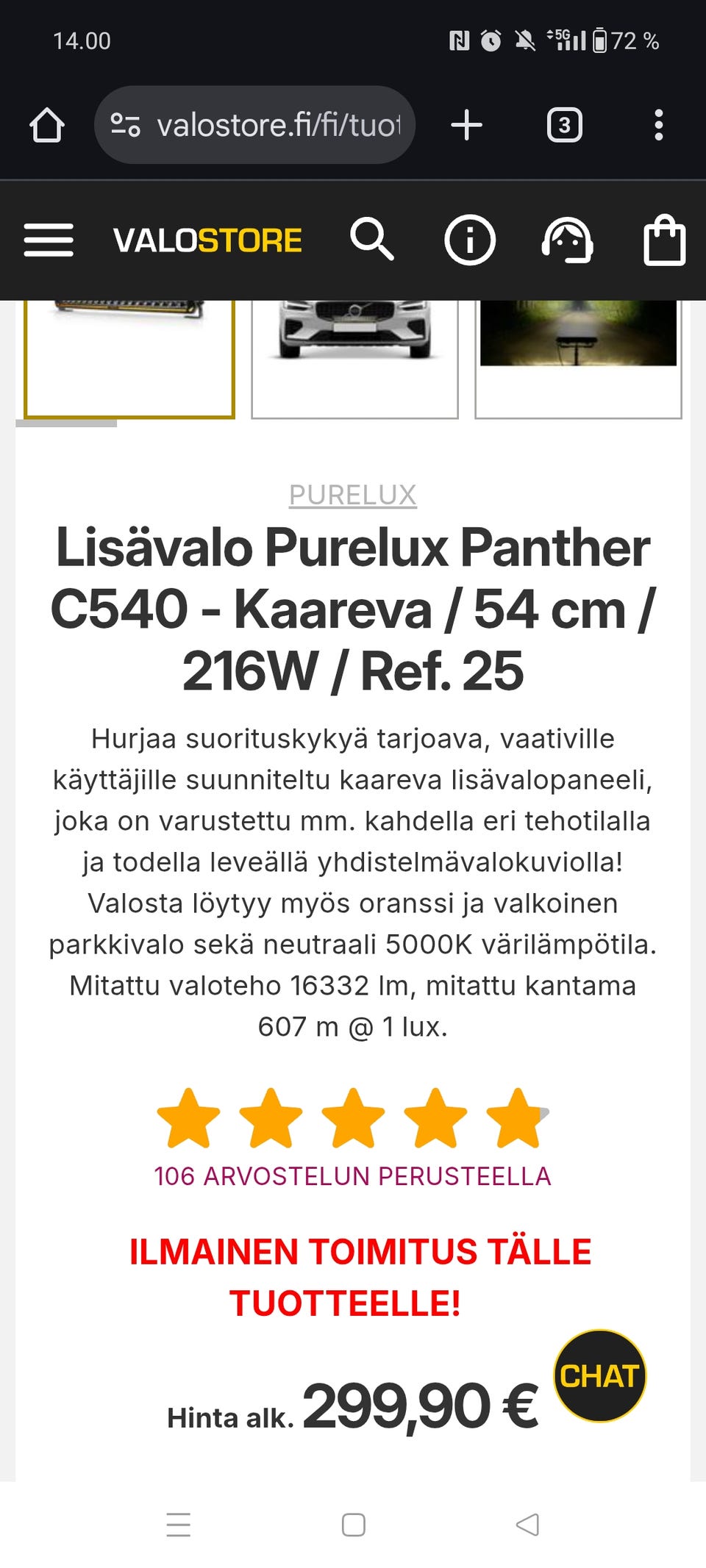The width and height of the screenshot is (706, 1568).
Task: Open a new browser tab
Action: (467, 124)
